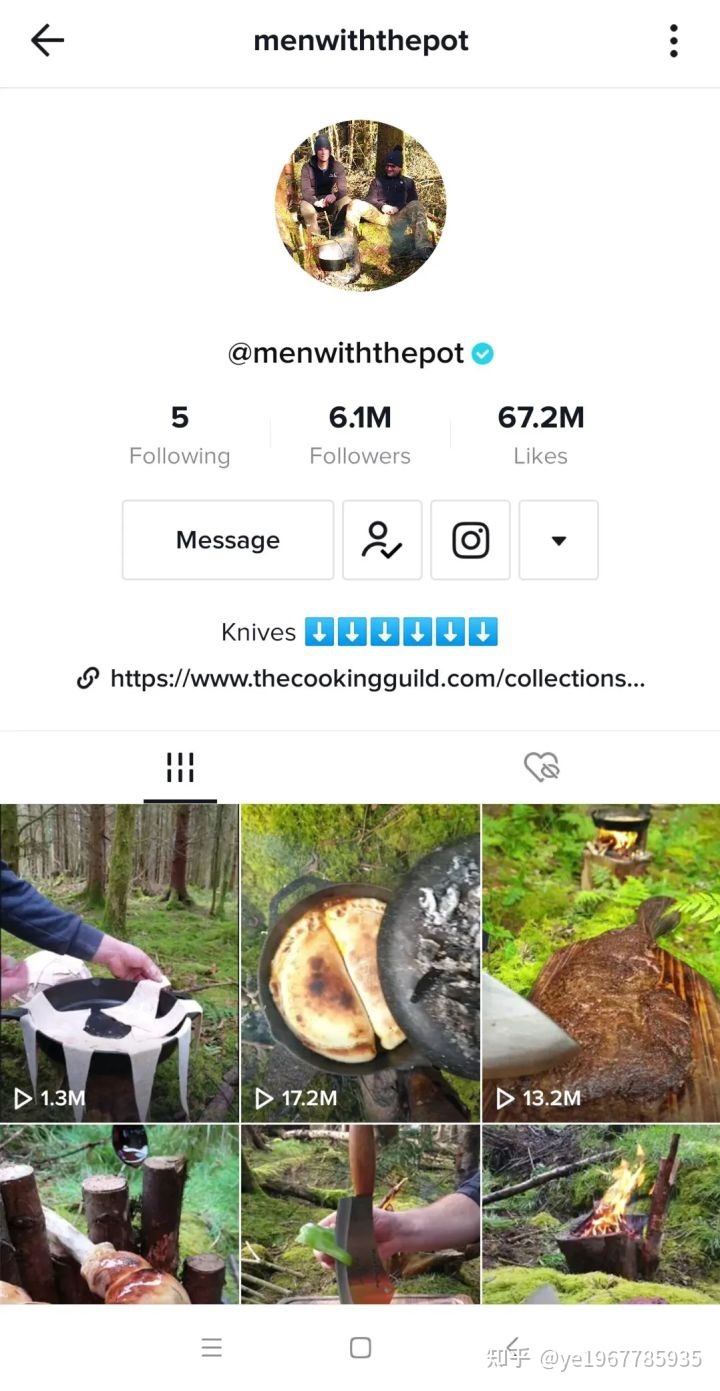Open the linked Instagram profile
720x1391 pixels.
tap(470, 540)
